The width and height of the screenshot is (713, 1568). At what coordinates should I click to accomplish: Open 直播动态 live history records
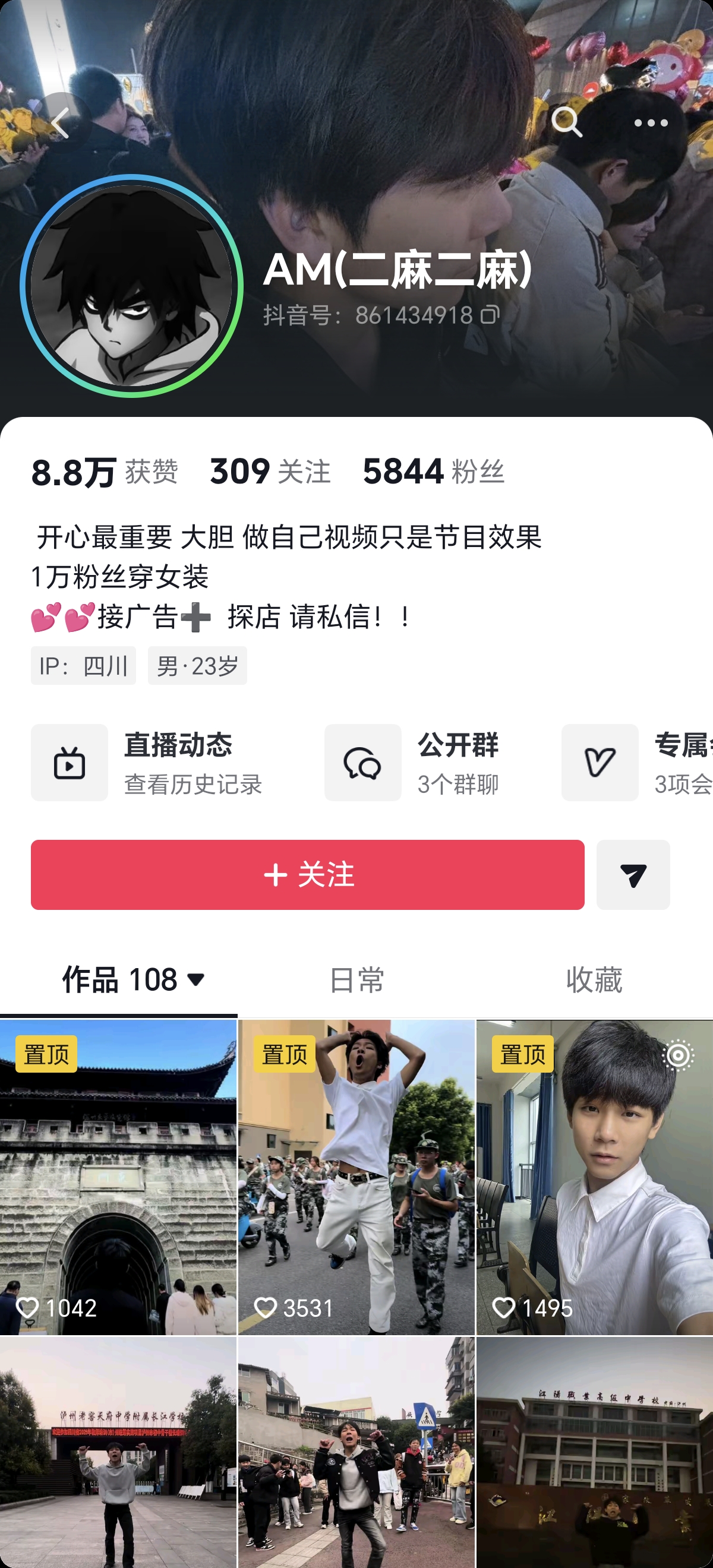click(x=147, y=763)
